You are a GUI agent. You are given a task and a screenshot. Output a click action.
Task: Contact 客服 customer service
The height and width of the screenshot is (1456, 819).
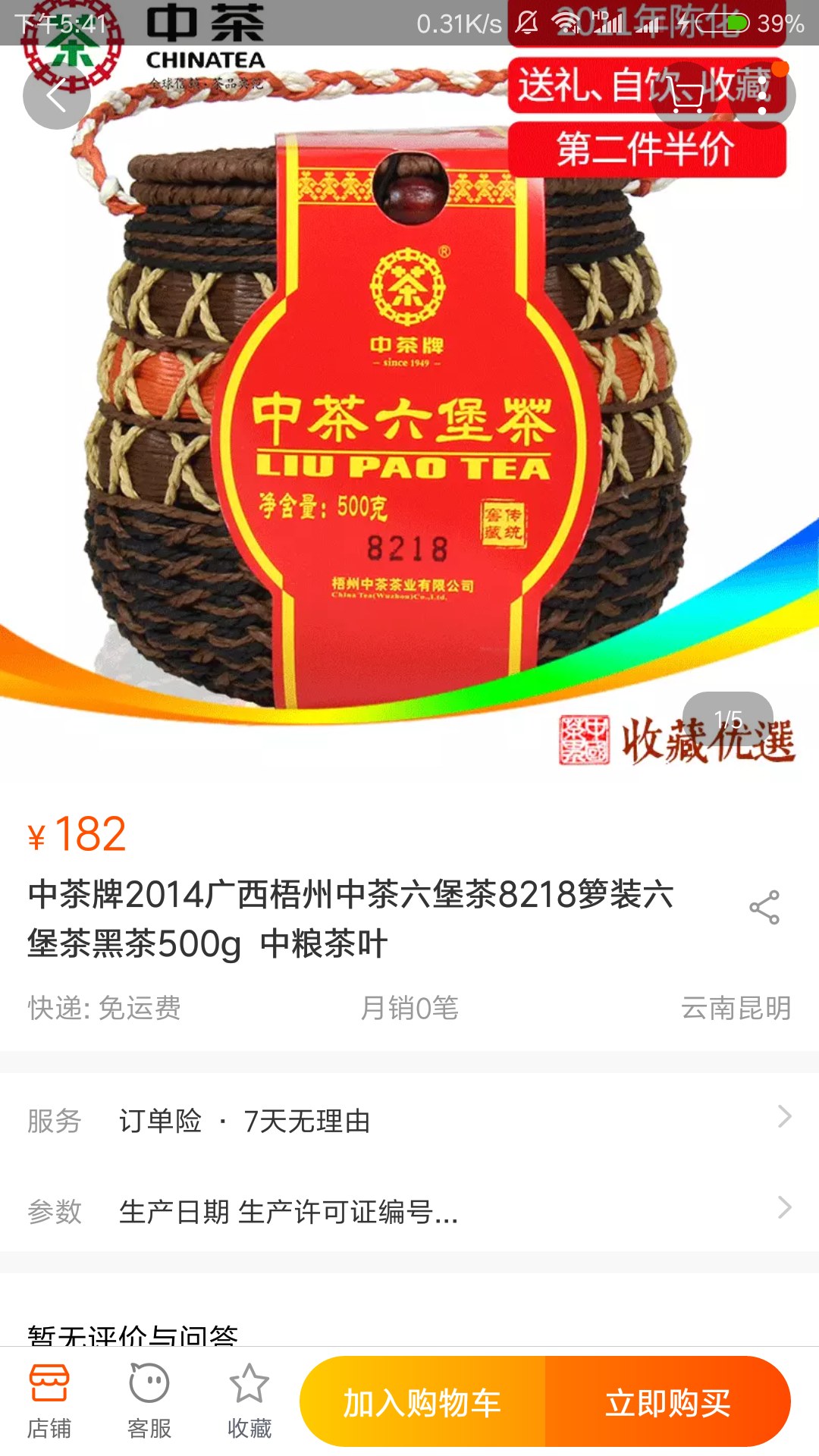point(149,1401)
